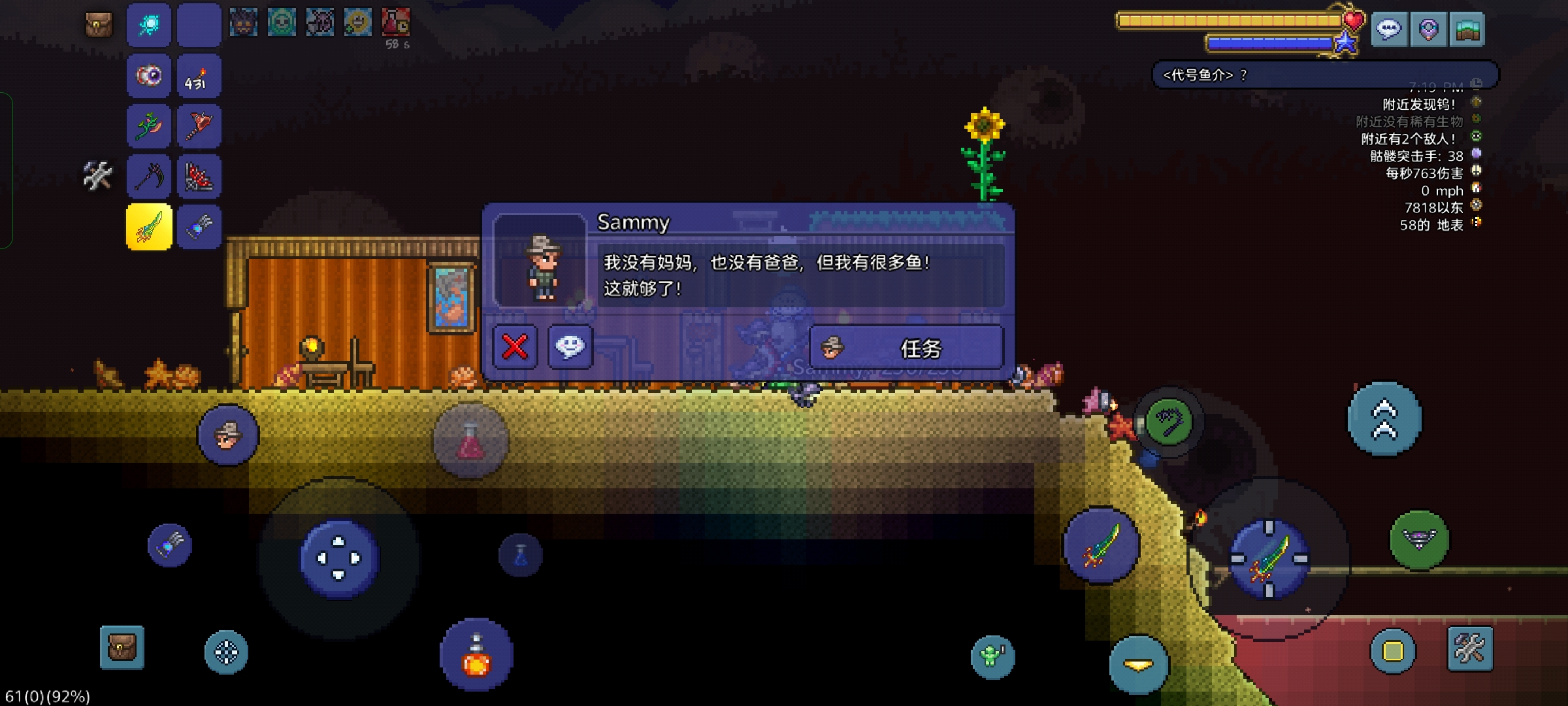
Task: Open the world map landscape icon
Action: click(1467, 29)
